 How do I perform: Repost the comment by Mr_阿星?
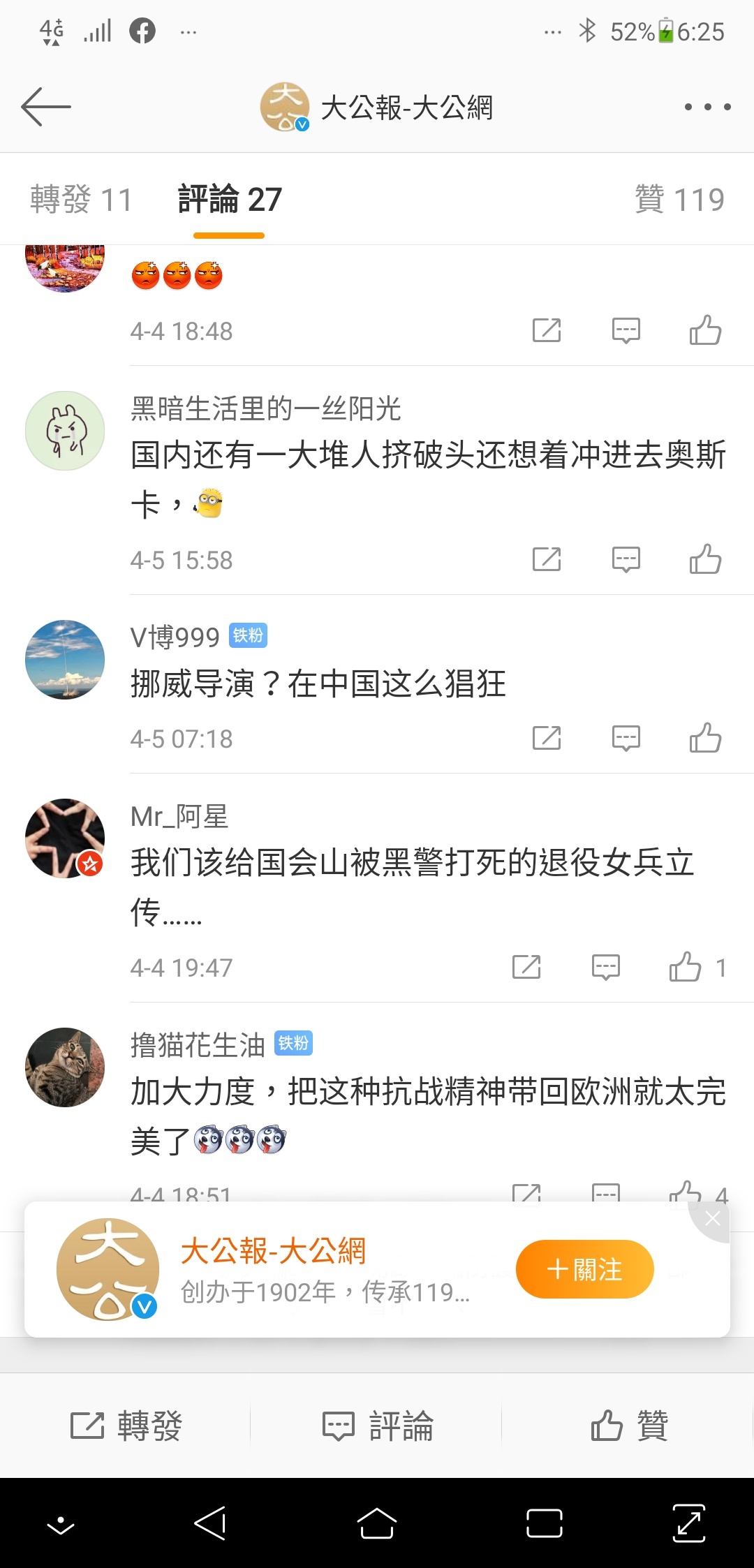526,968
